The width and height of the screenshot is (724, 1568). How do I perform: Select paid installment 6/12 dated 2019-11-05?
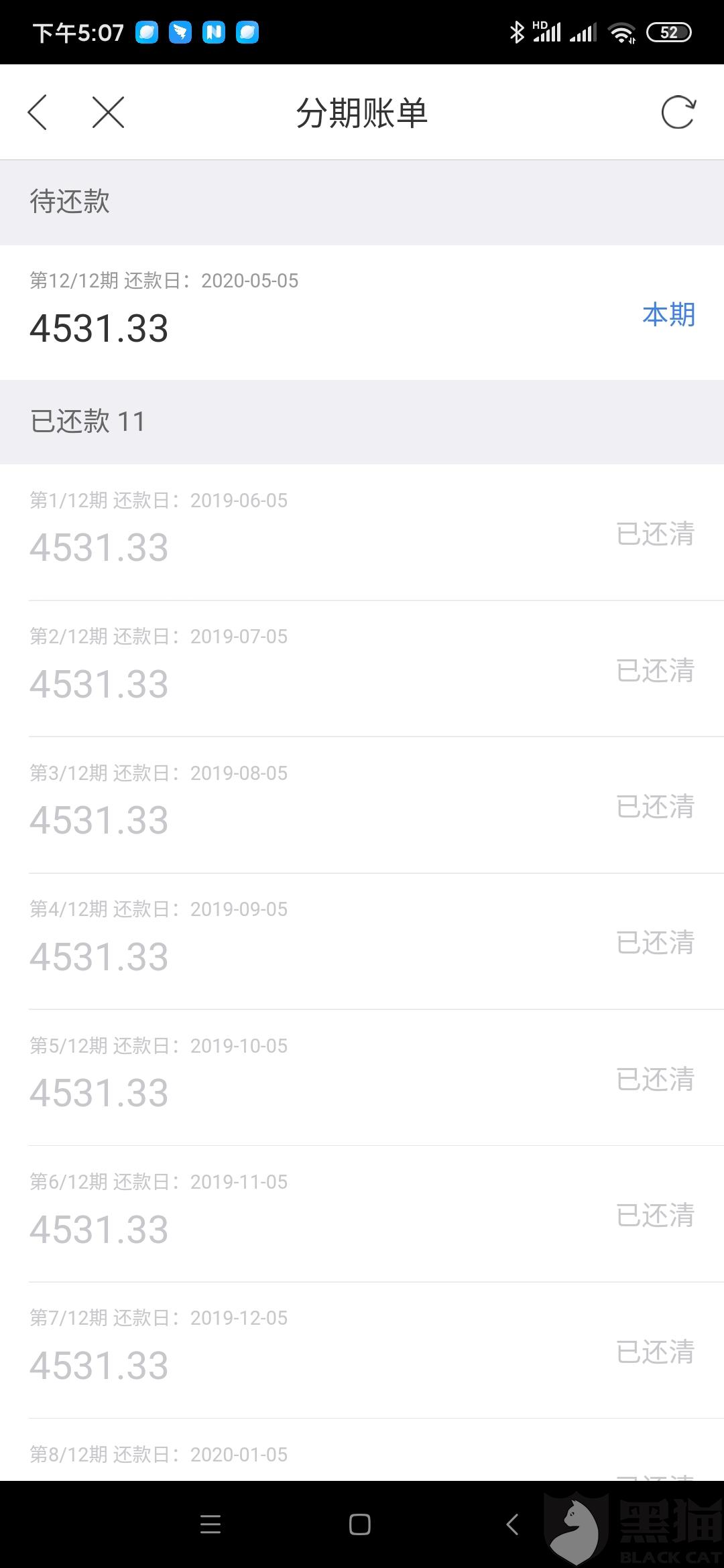362,1214
